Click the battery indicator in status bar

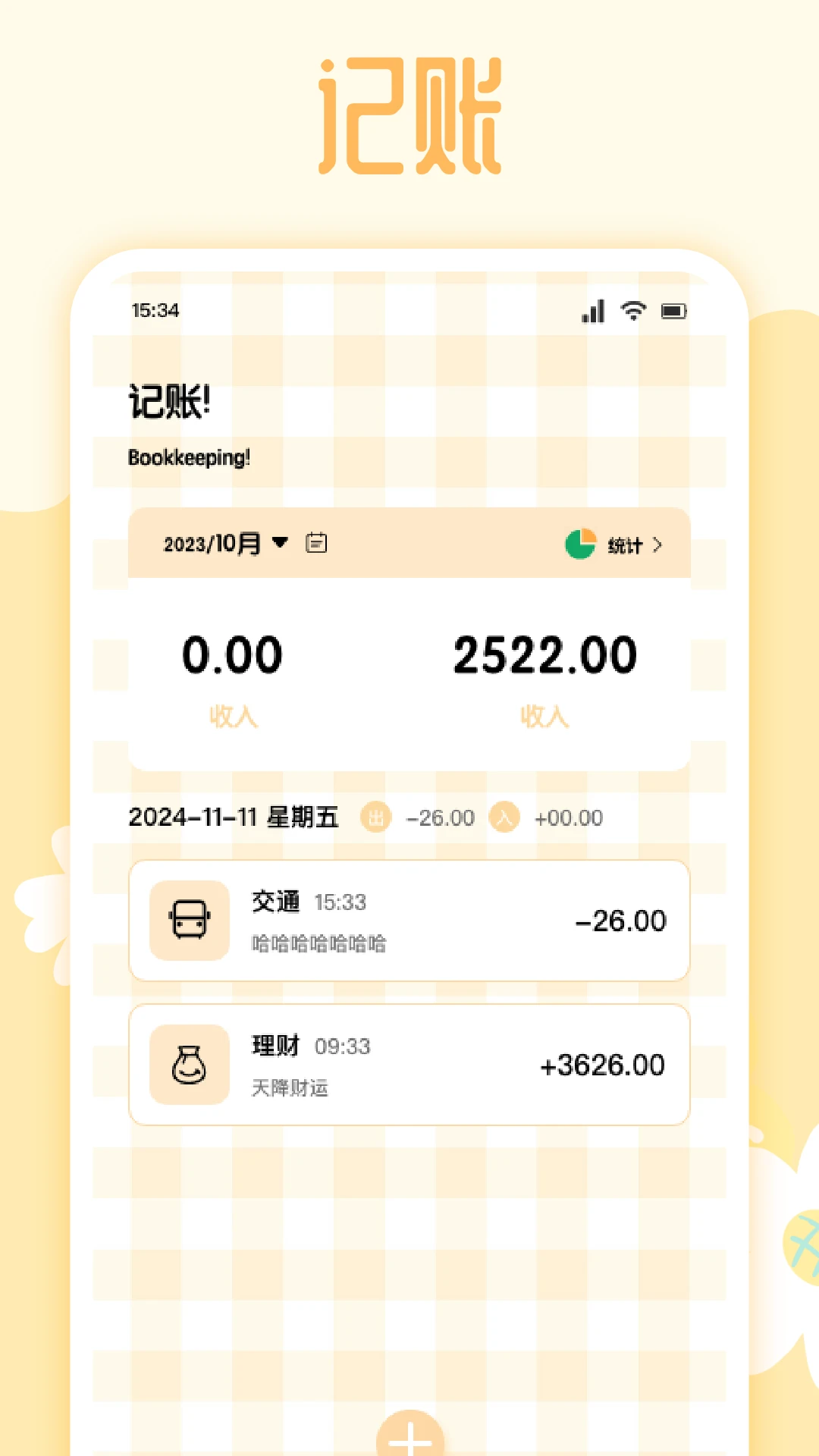(674, 310)
